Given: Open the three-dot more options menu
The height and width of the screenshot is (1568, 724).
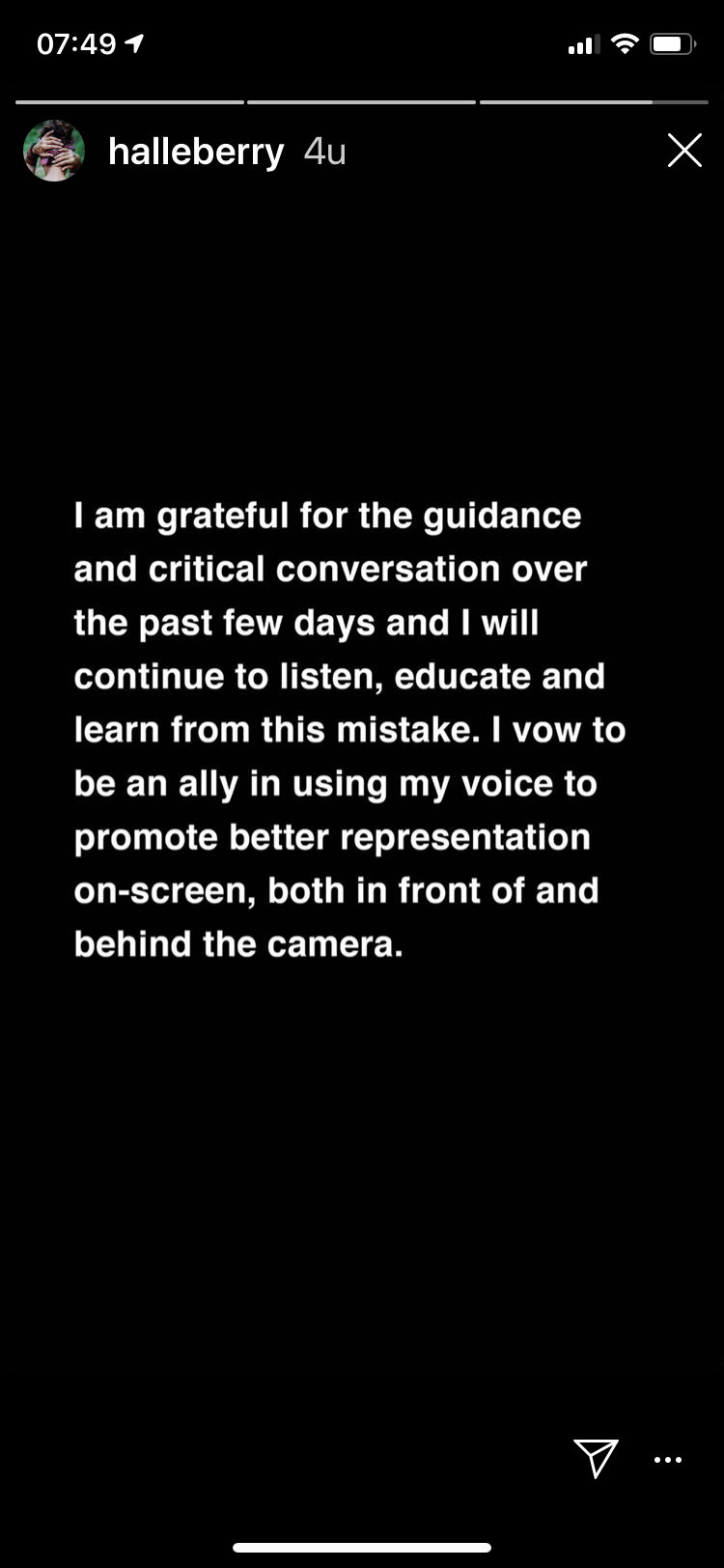Looking at the screenshot, I should point(668,1460).
